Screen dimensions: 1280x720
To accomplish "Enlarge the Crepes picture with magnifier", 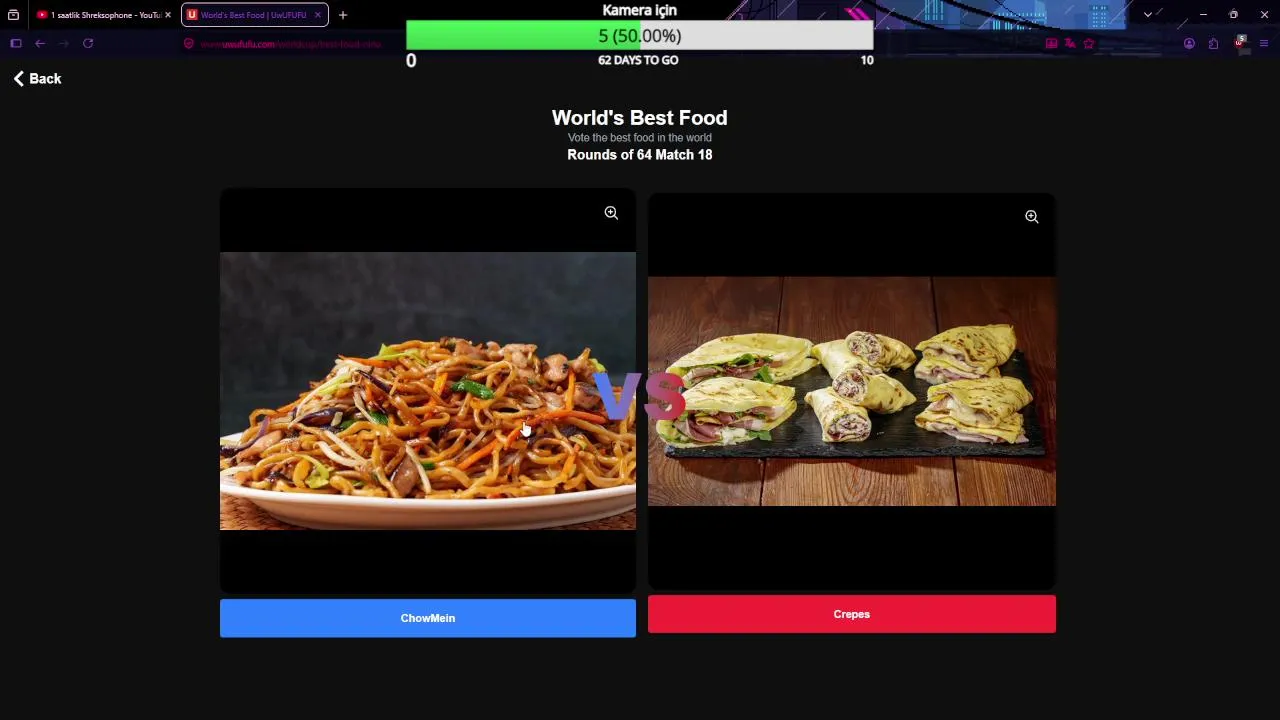I will click(1031, 217).
